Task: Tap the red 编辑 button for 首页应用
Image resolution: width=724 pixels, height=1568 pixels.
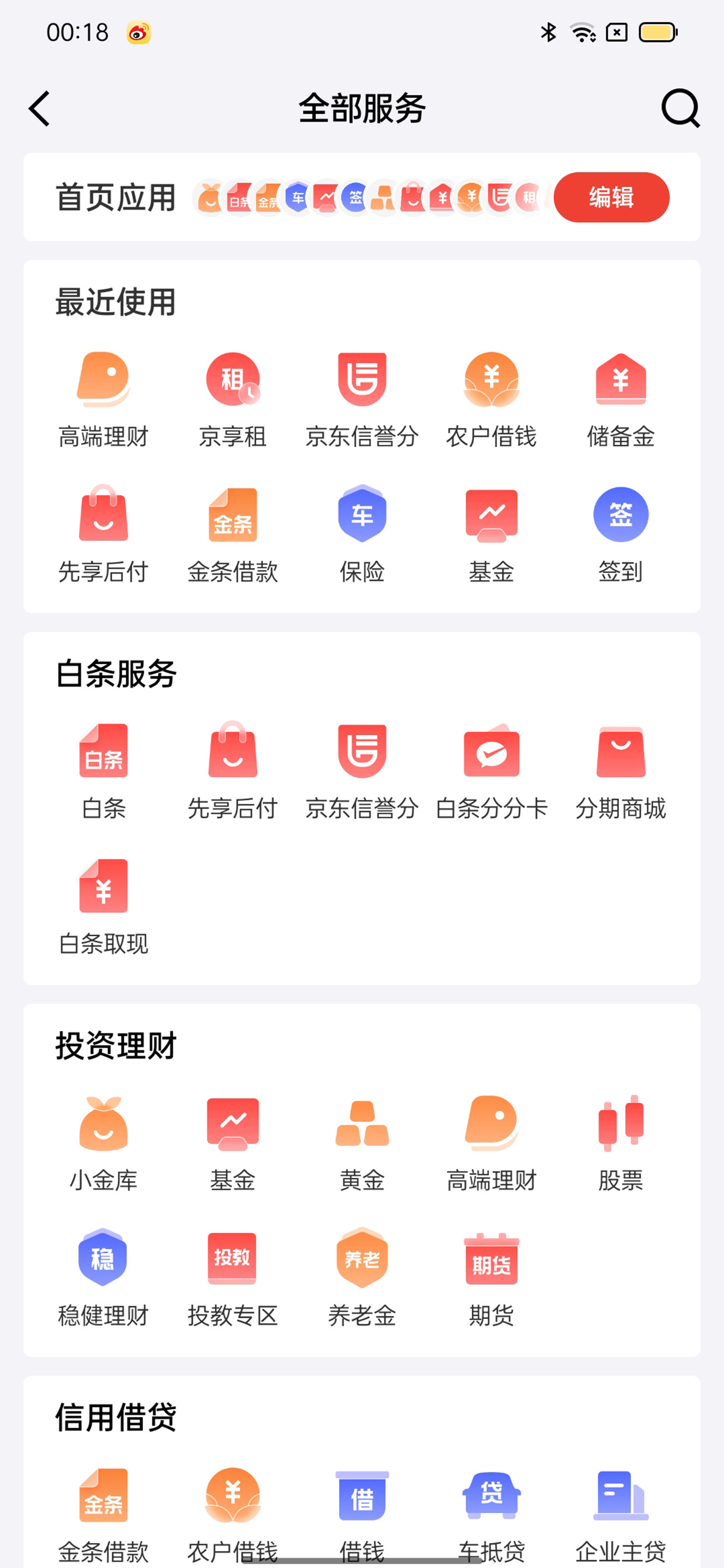Action: [x=611, y=197]
